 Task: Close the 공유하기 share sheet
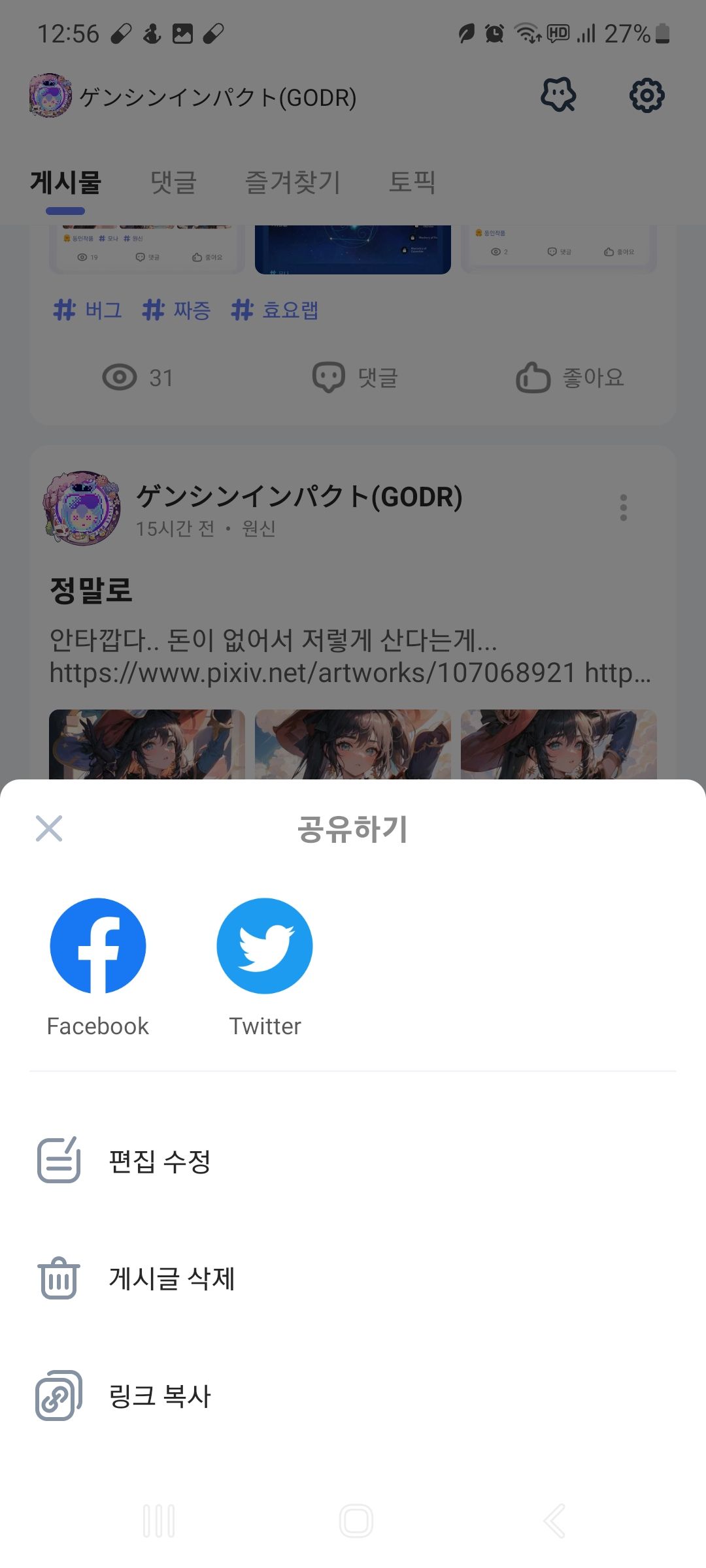point(49,828)
